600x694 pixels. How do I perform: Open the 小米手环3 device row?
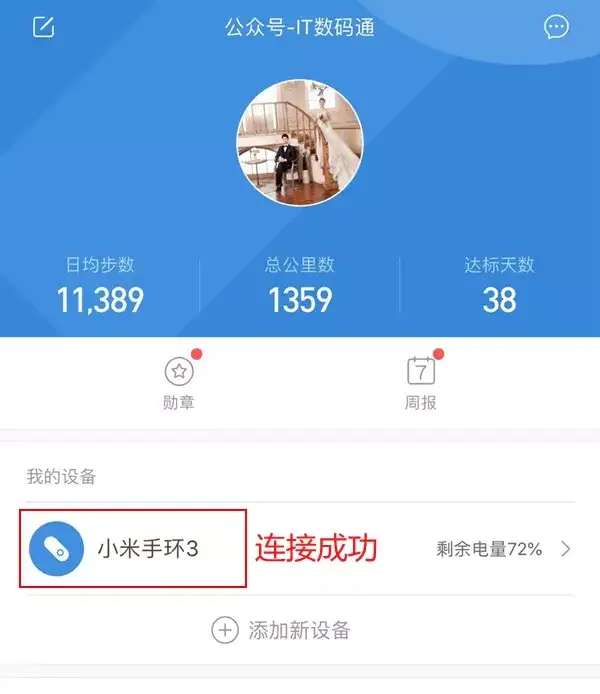300,549
